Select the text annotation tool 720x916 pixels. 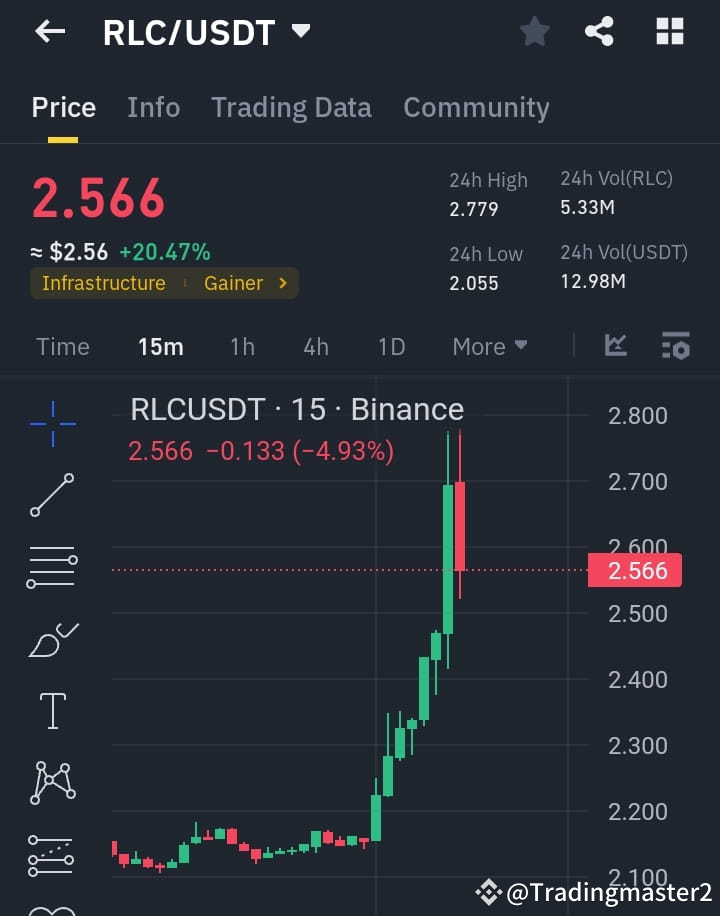(52, 711)
